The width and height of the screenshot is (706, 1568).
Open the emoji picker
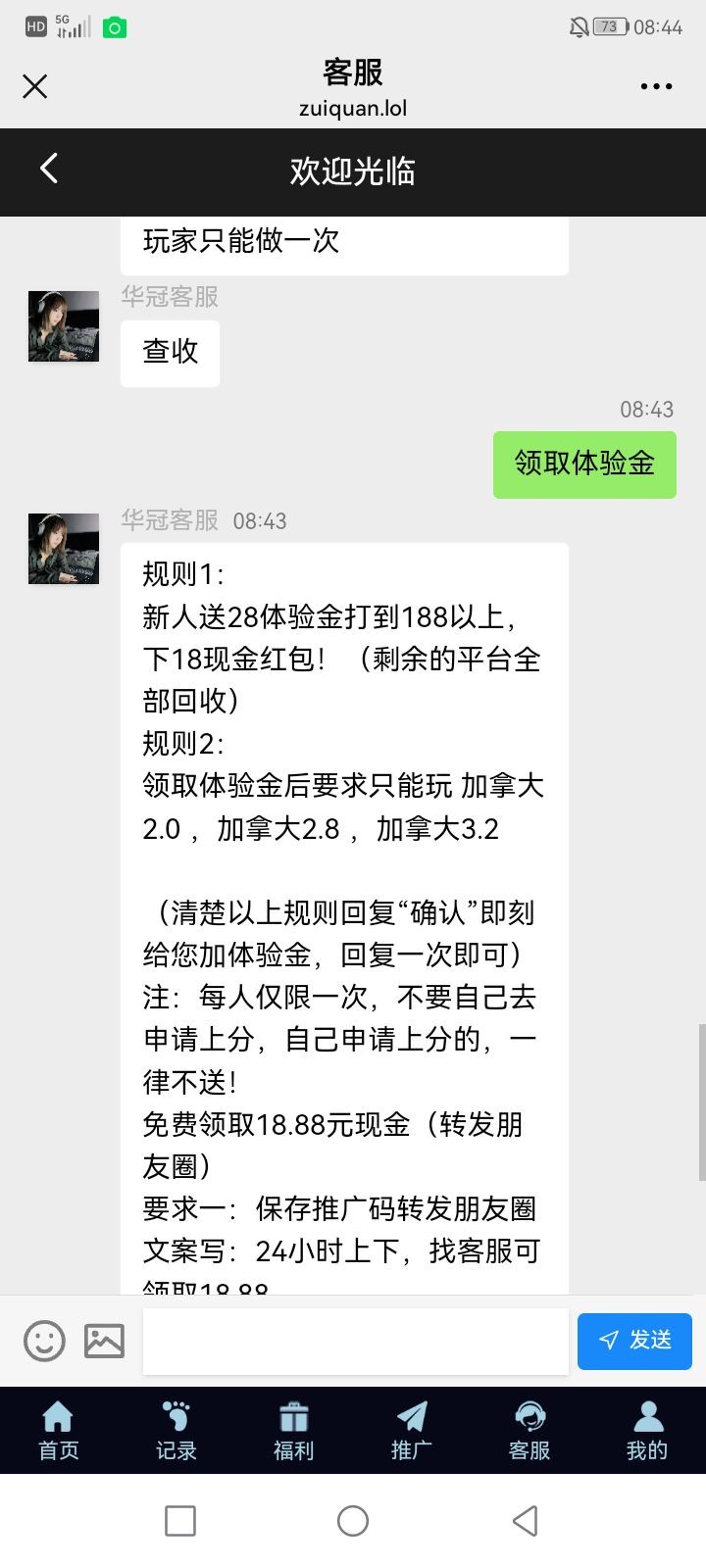44,1340
